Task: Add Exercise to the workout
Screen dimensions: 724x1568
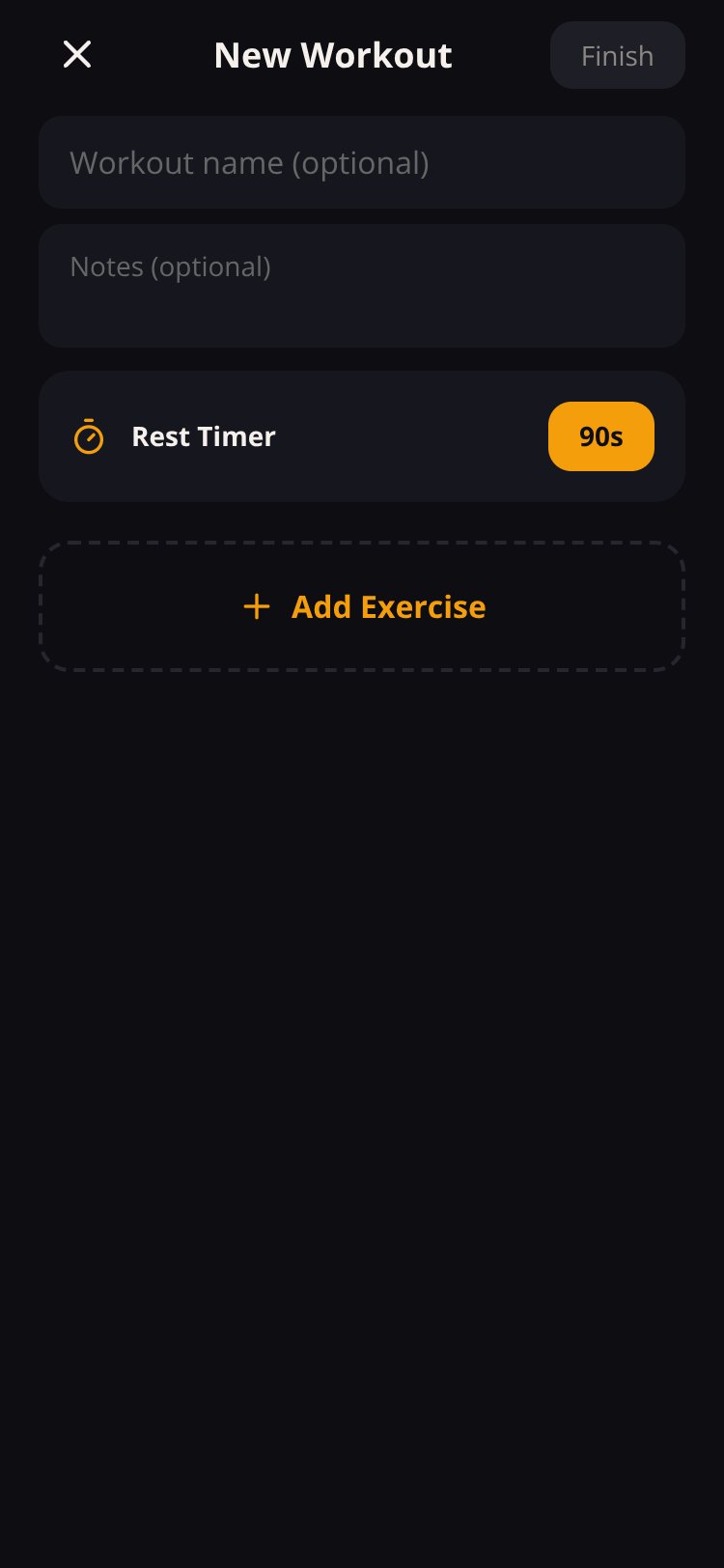Action: click(x=362, y=606)
